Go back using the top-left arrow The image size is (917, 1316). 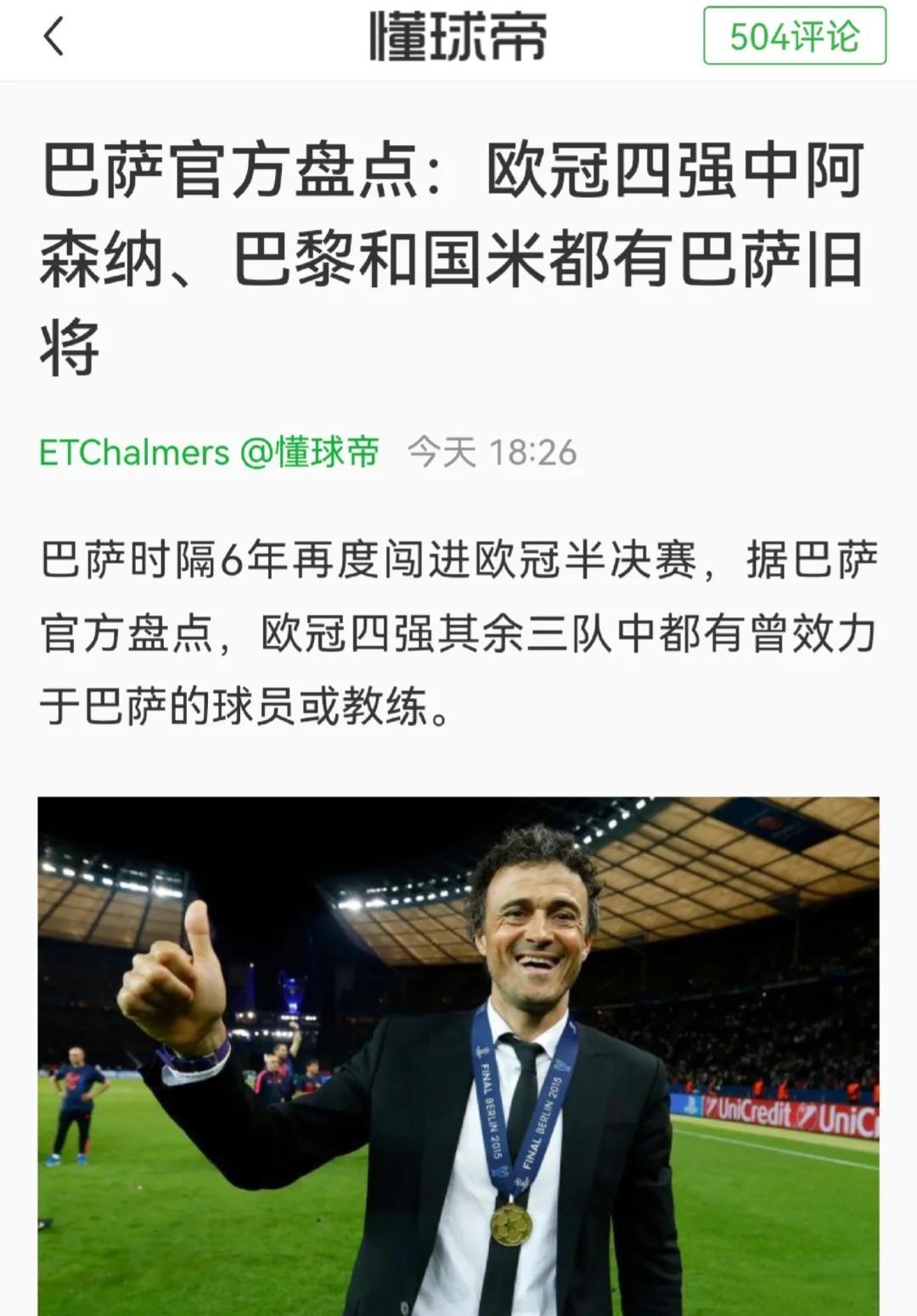click(x=53, y=37)
